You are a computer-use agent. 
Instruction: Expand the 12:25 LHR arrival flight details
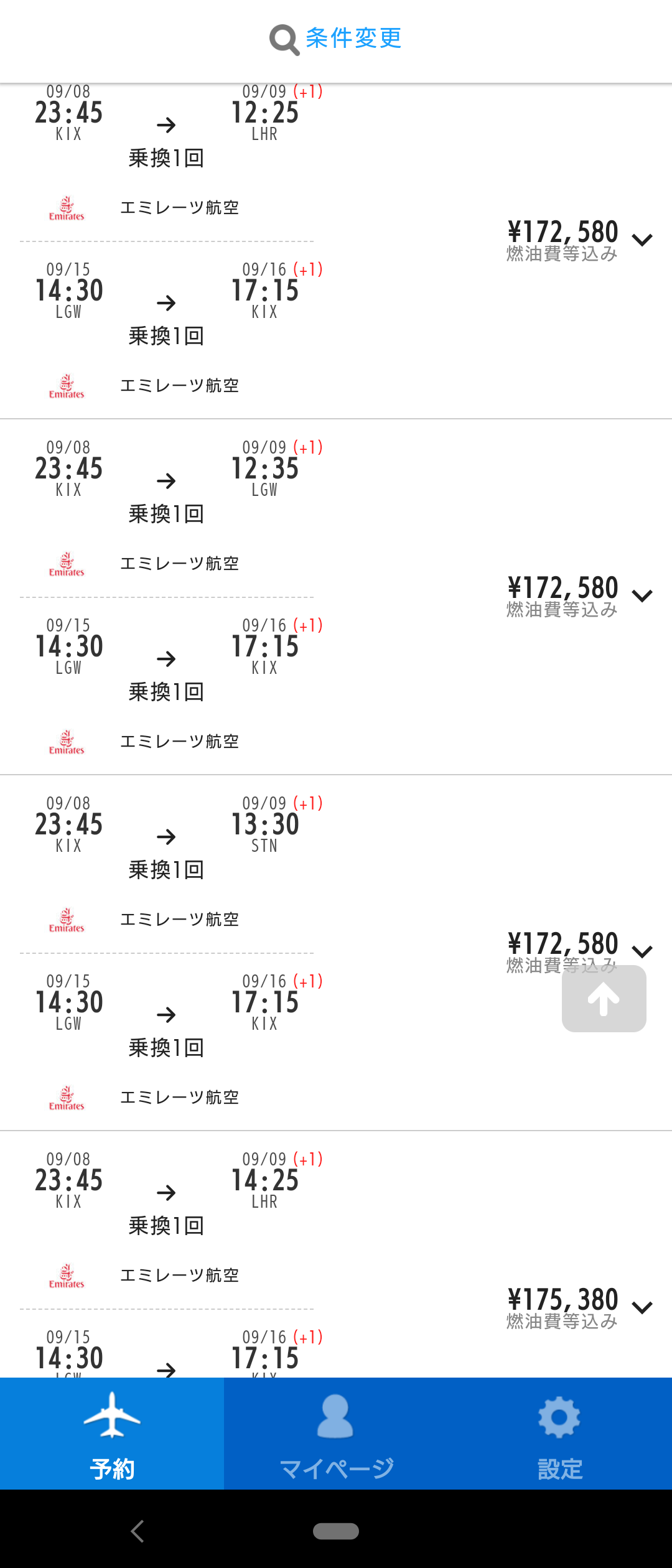pos(642,240)
